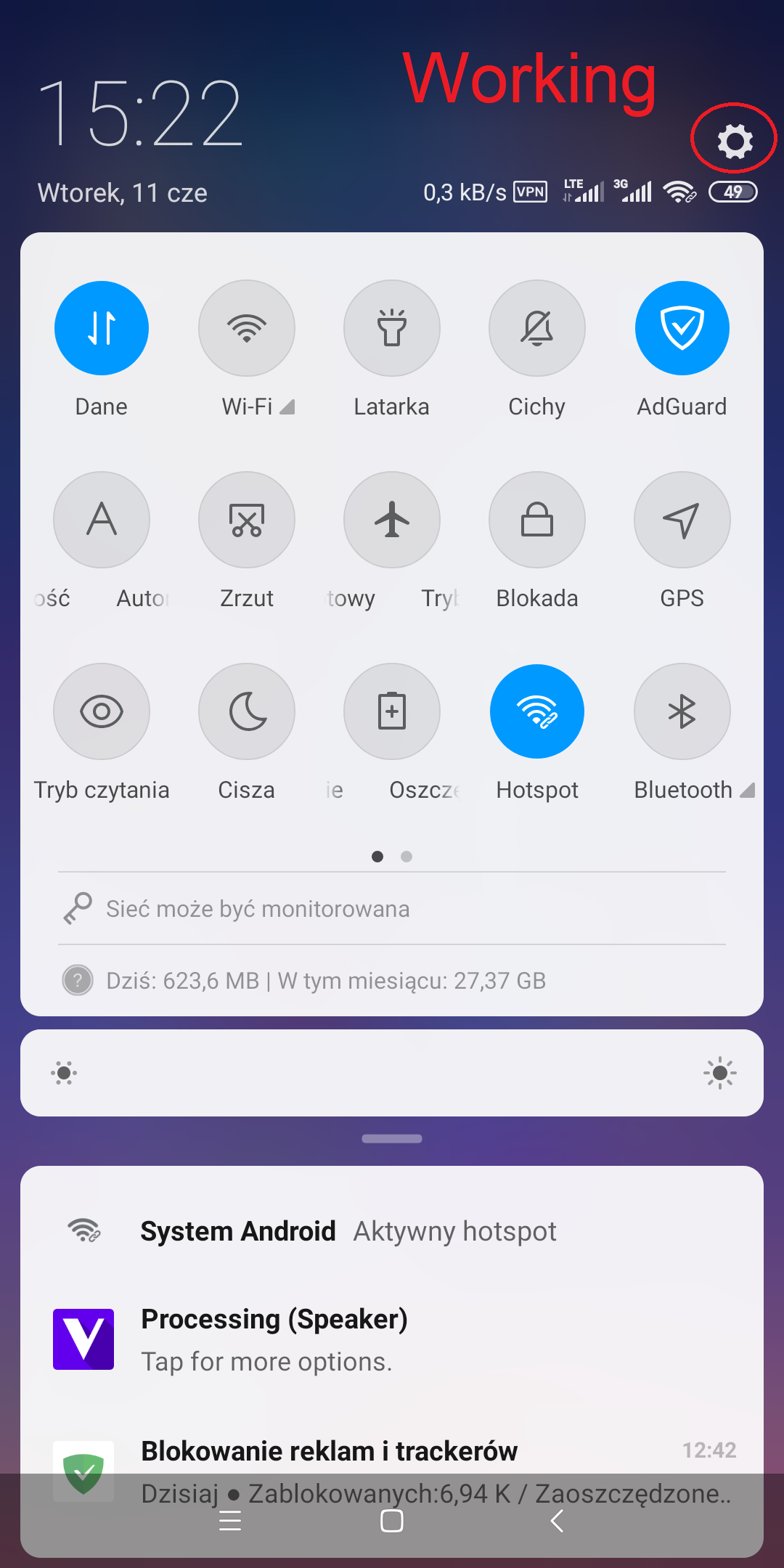This screenshot has width=784, height=1568.
Task: Turn on GPS location
Action: click(682, 520)
